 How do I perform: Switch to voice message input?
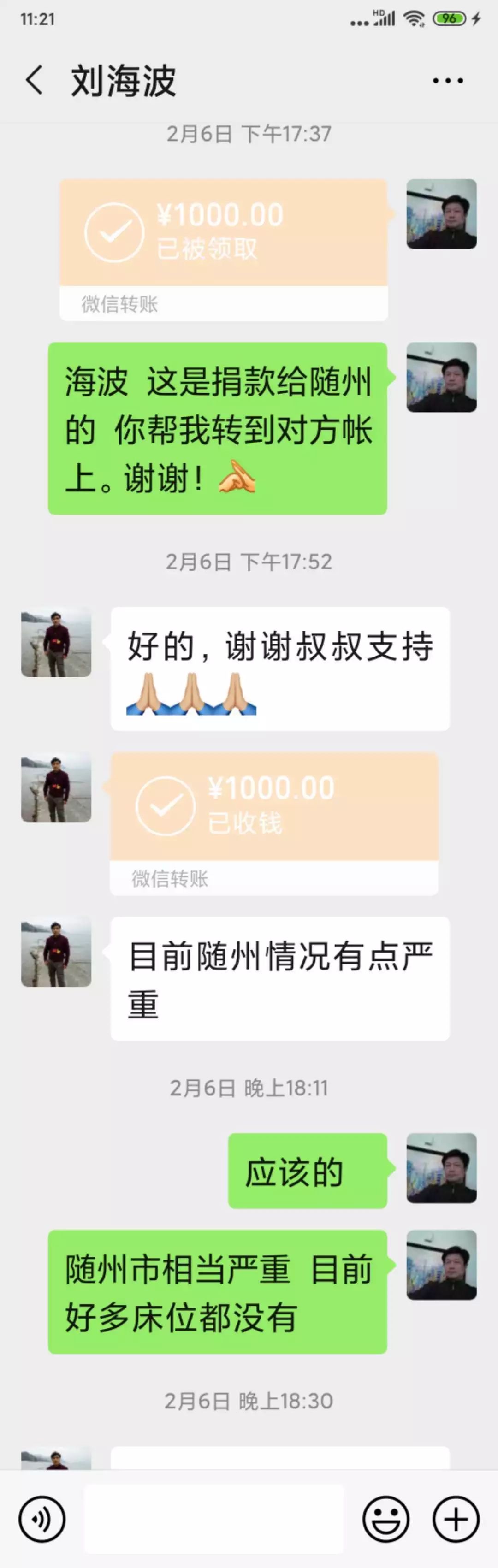coord(41,1519)
